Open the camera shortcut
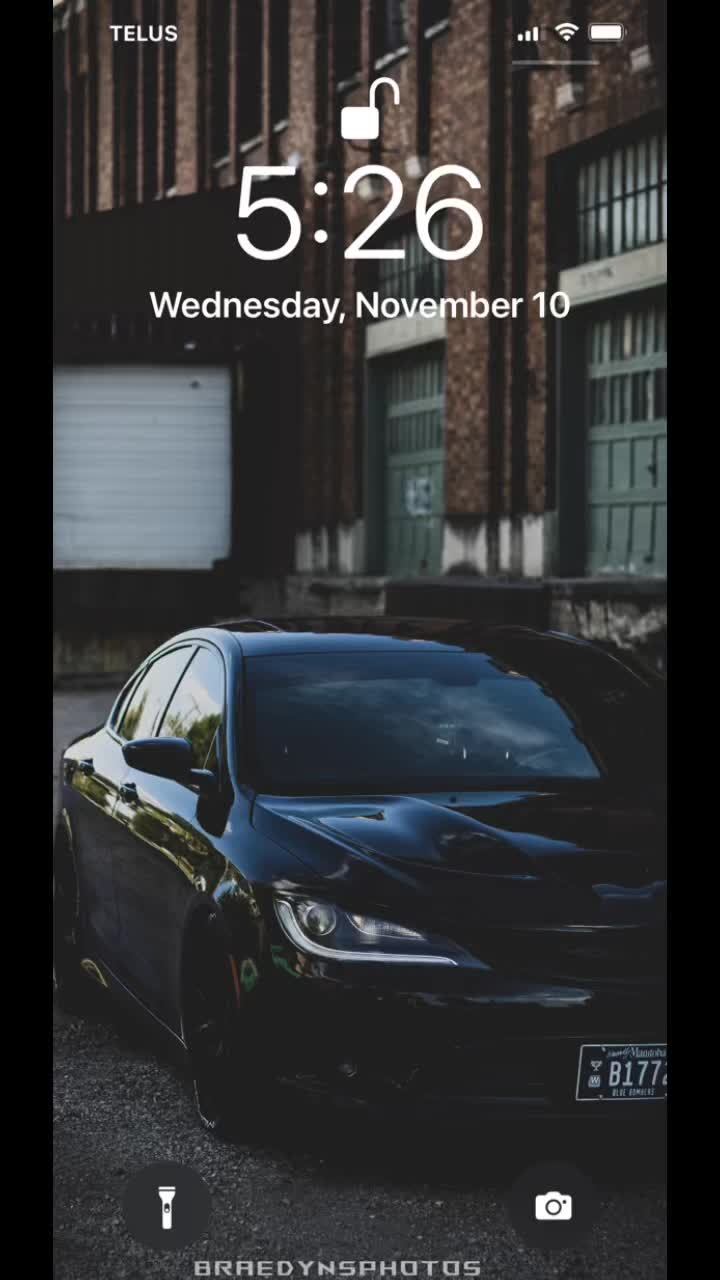The width and height of the screenshot is (720, 1280). 553,1206
